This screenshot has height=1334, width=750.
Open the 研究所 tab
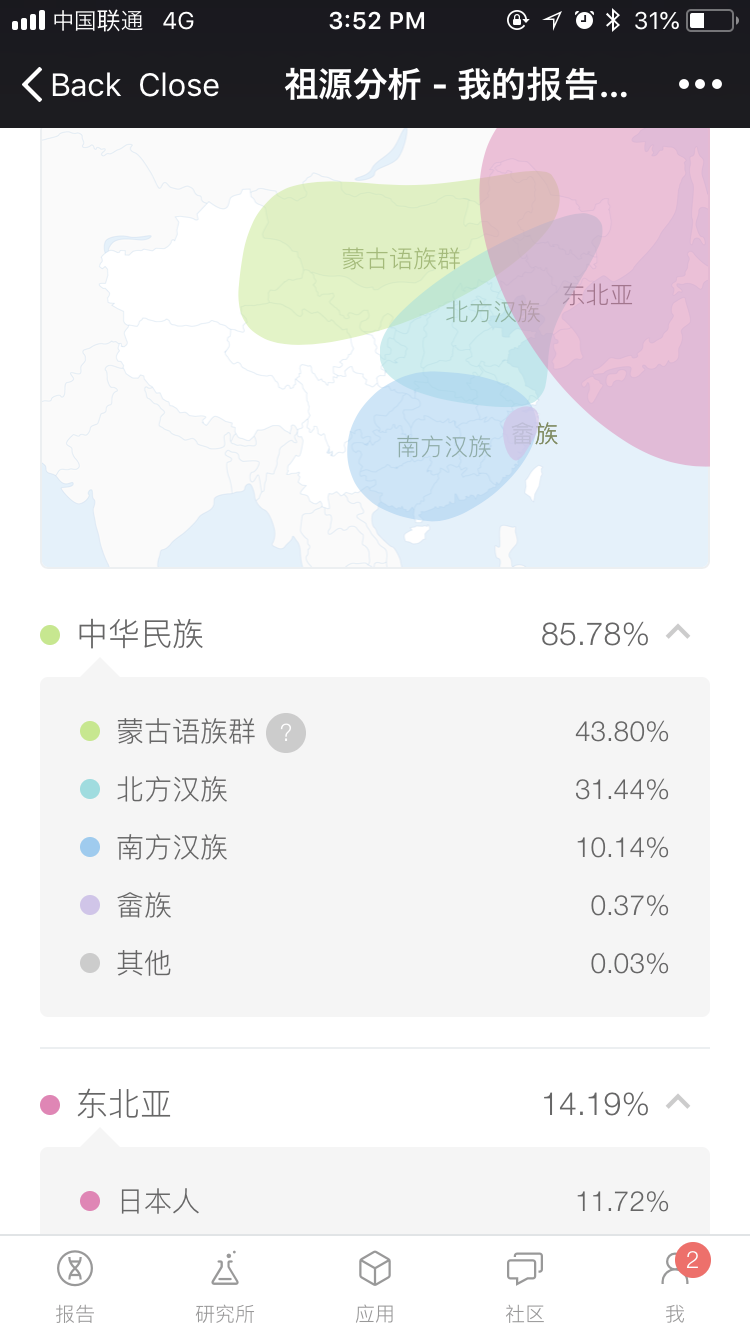[x=225, y=1285]
